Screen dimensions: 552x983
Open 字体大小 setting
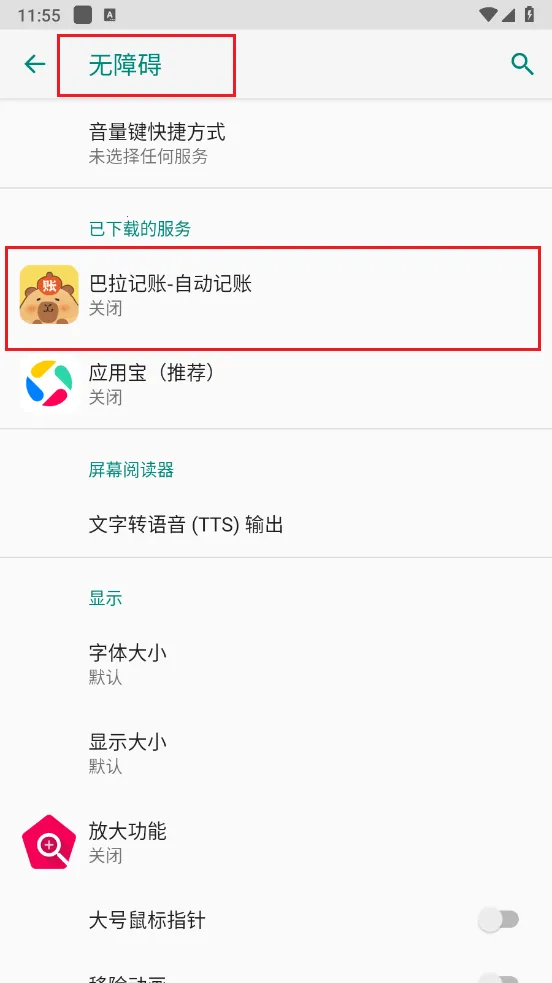tap(276, 665)
